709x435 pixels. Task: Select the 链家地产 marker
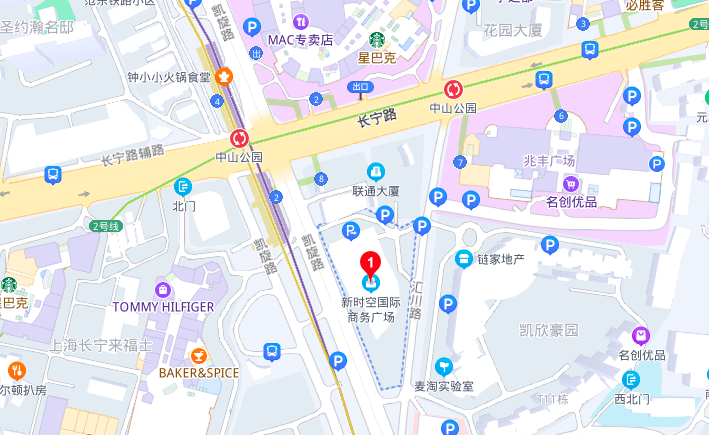(463, 259)
